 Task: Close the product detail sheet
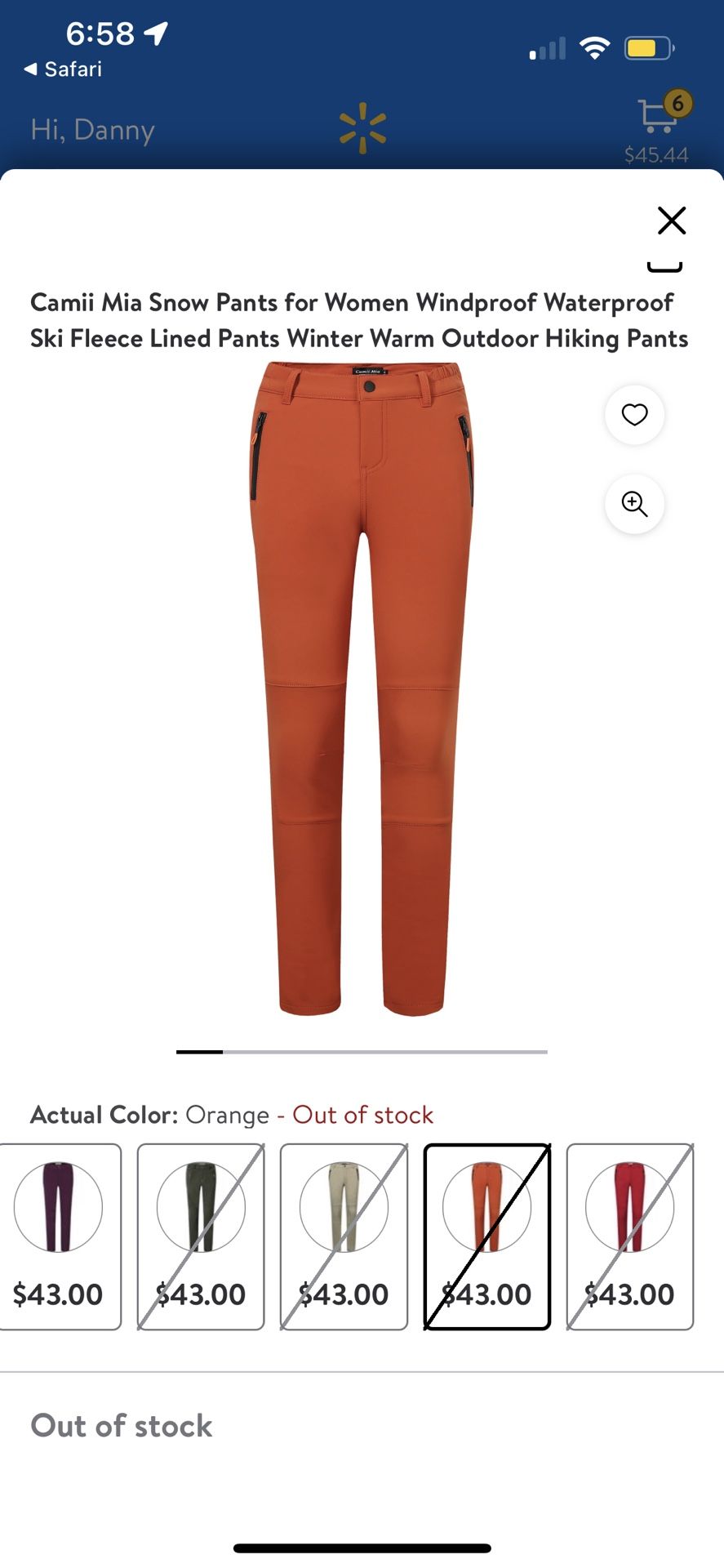click(672, 220)
